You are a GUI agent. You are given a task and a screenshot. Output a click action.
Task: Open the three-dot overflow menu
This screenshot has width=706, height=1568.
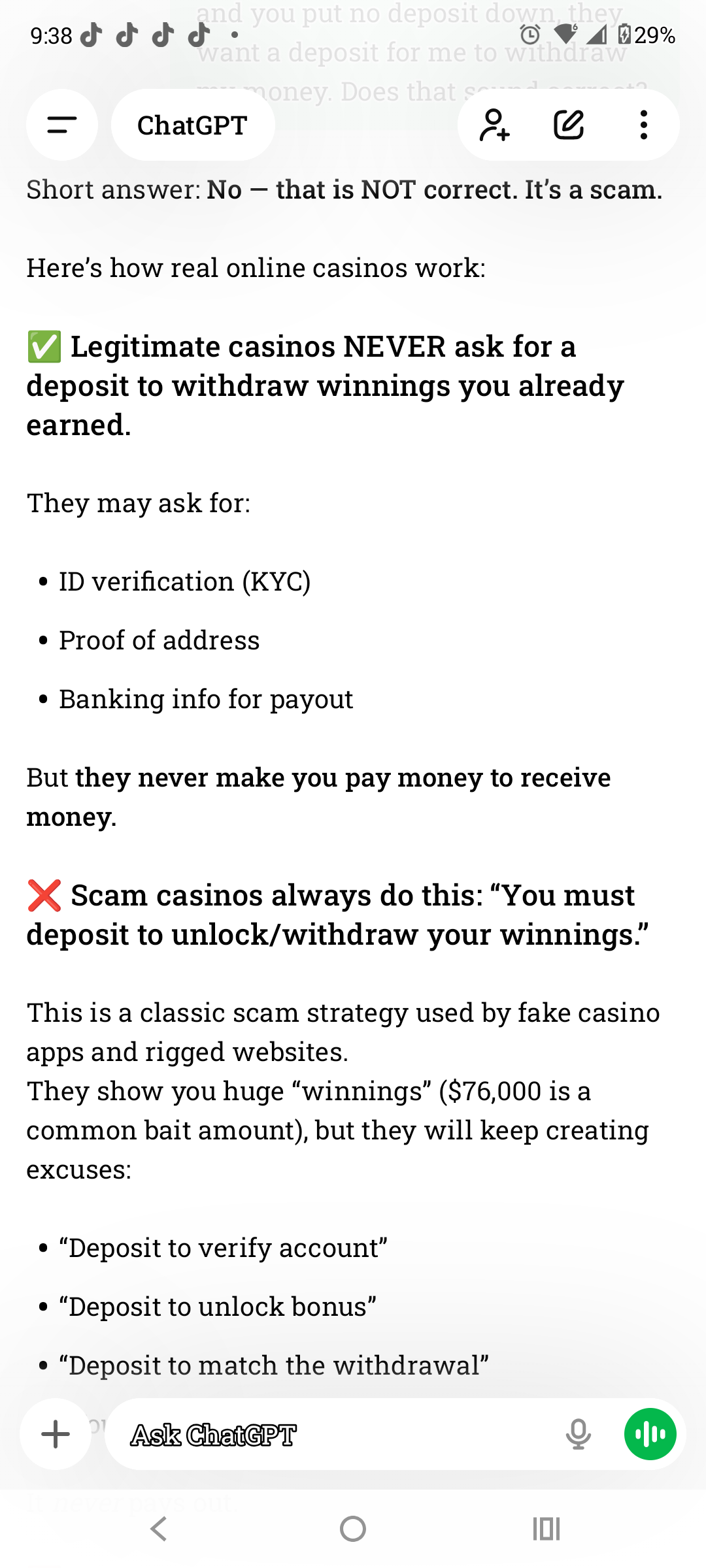[x=644, y=125]
